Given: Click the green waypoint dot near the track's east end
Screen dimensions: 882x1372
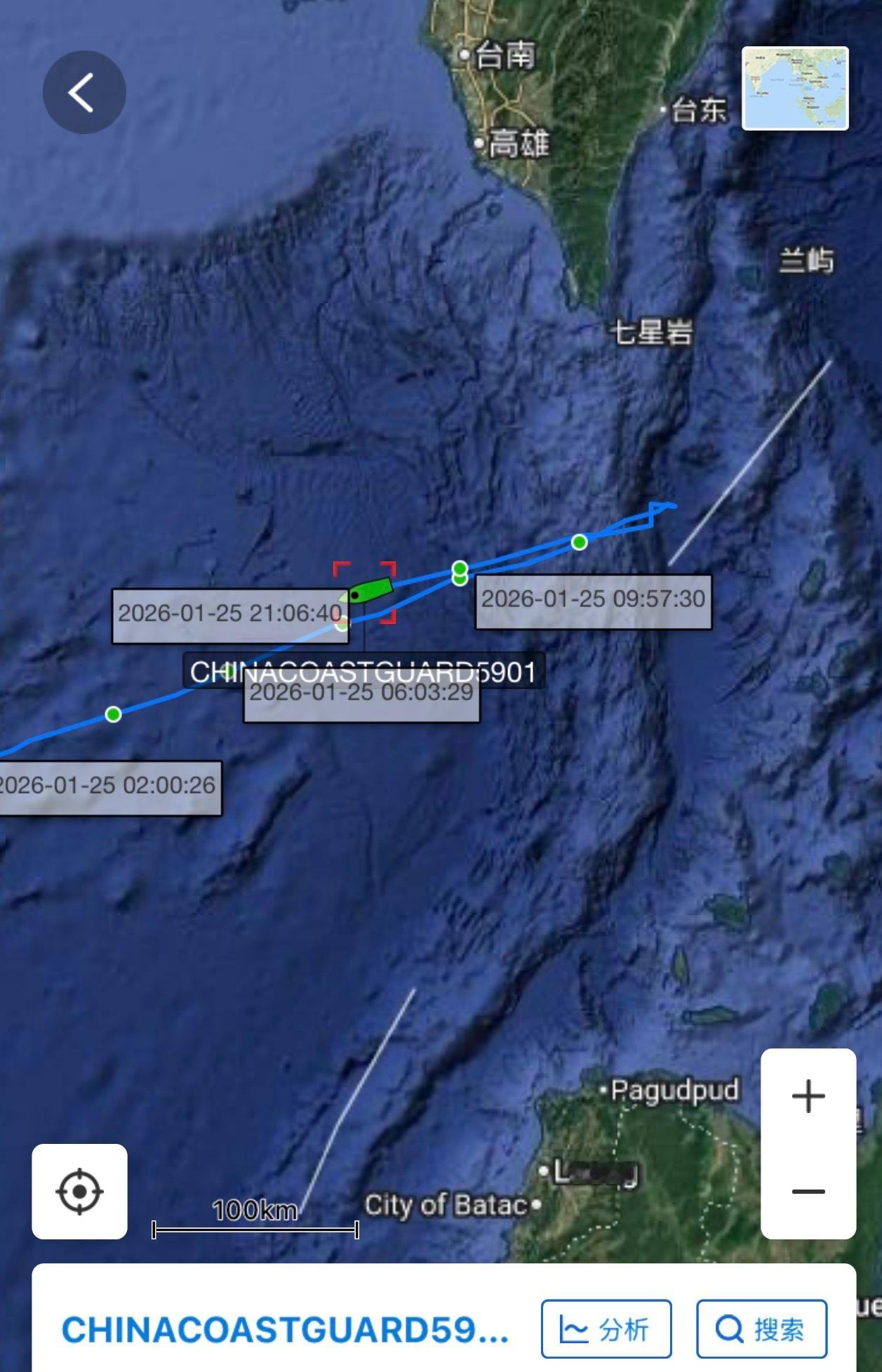Looking at the screenshot, I should [x=578, y=542].
